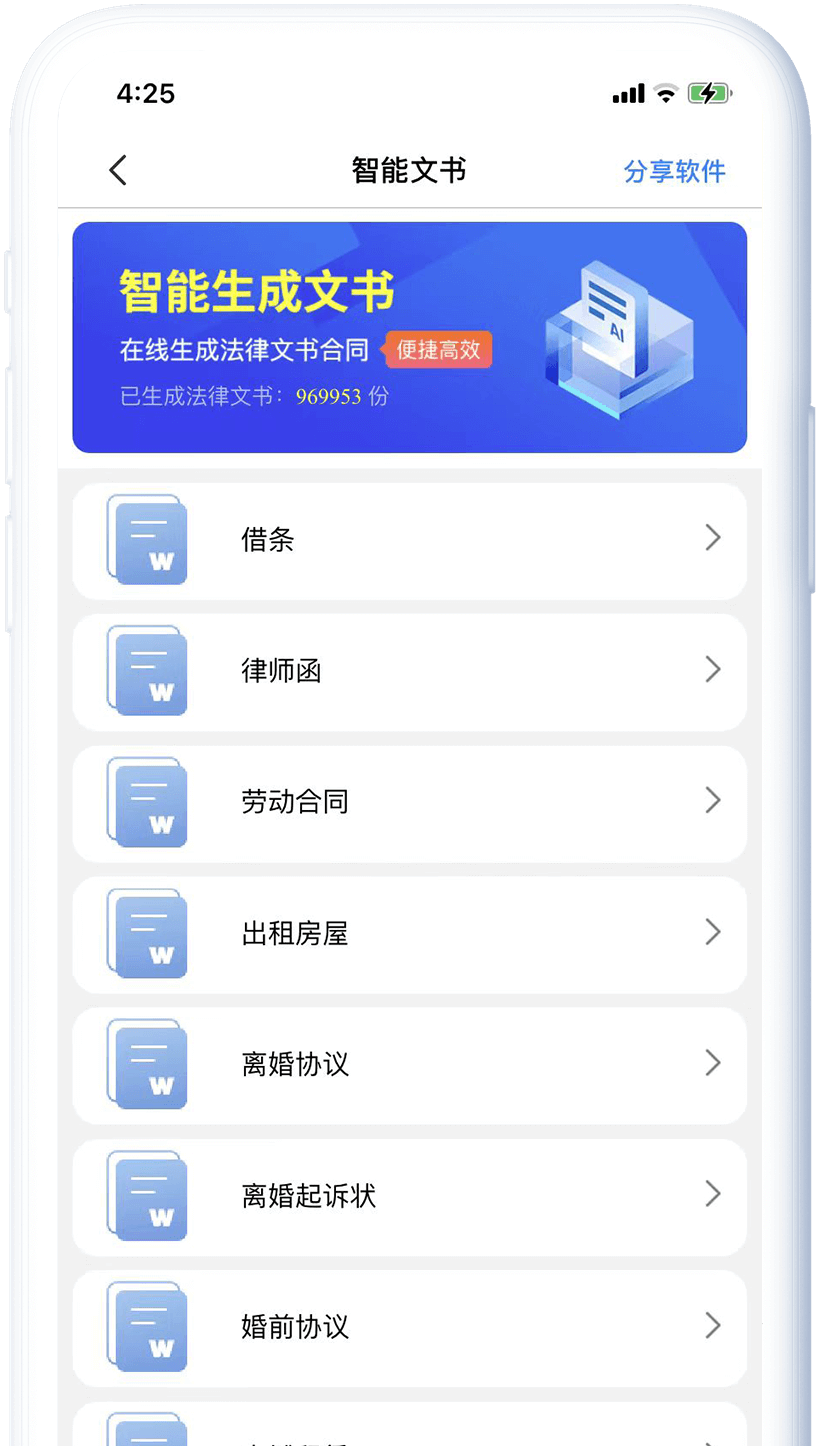The width and height of the screenshot is (816, 1446).
Task: Select the 律师函 row
Action: 409,672
